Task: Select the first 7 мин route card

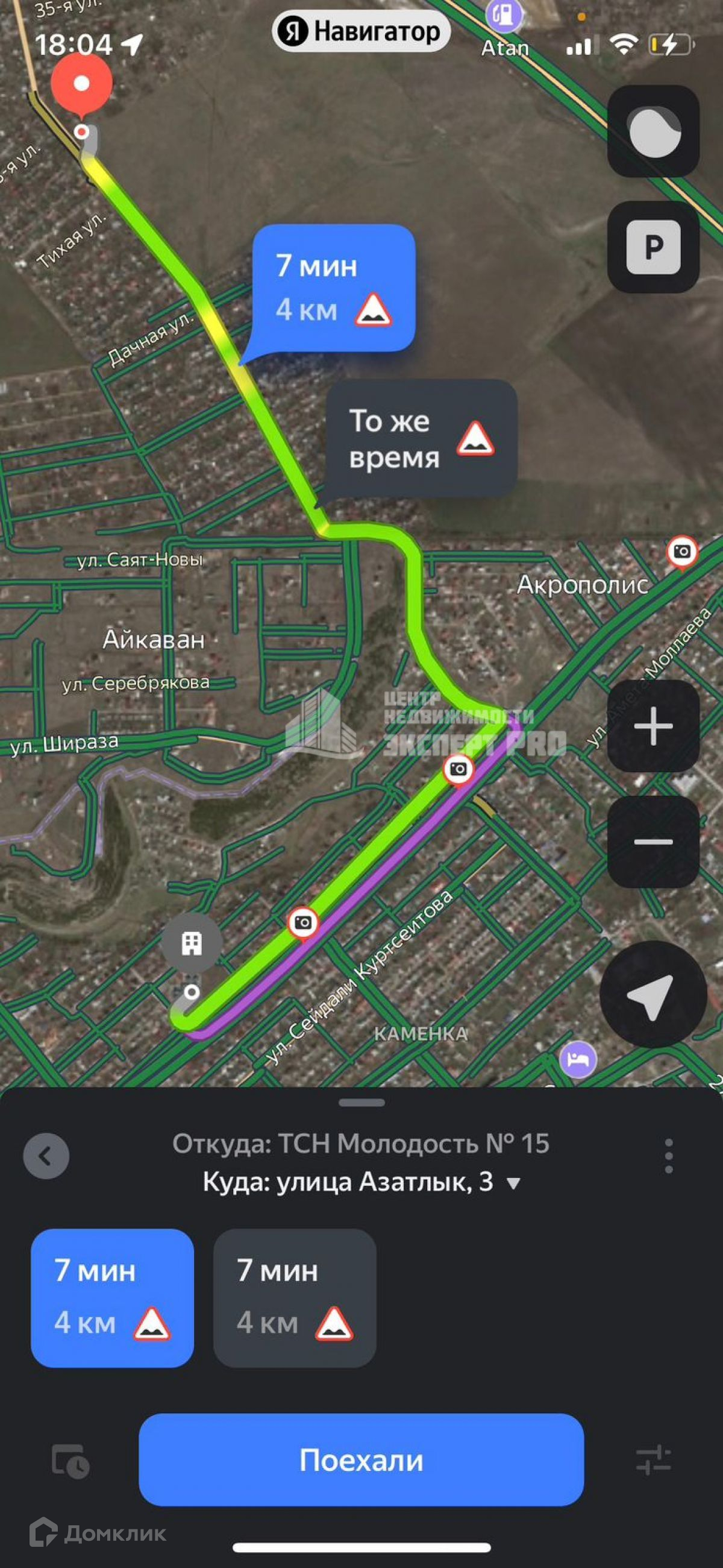Action: [x=113, y=1297]
